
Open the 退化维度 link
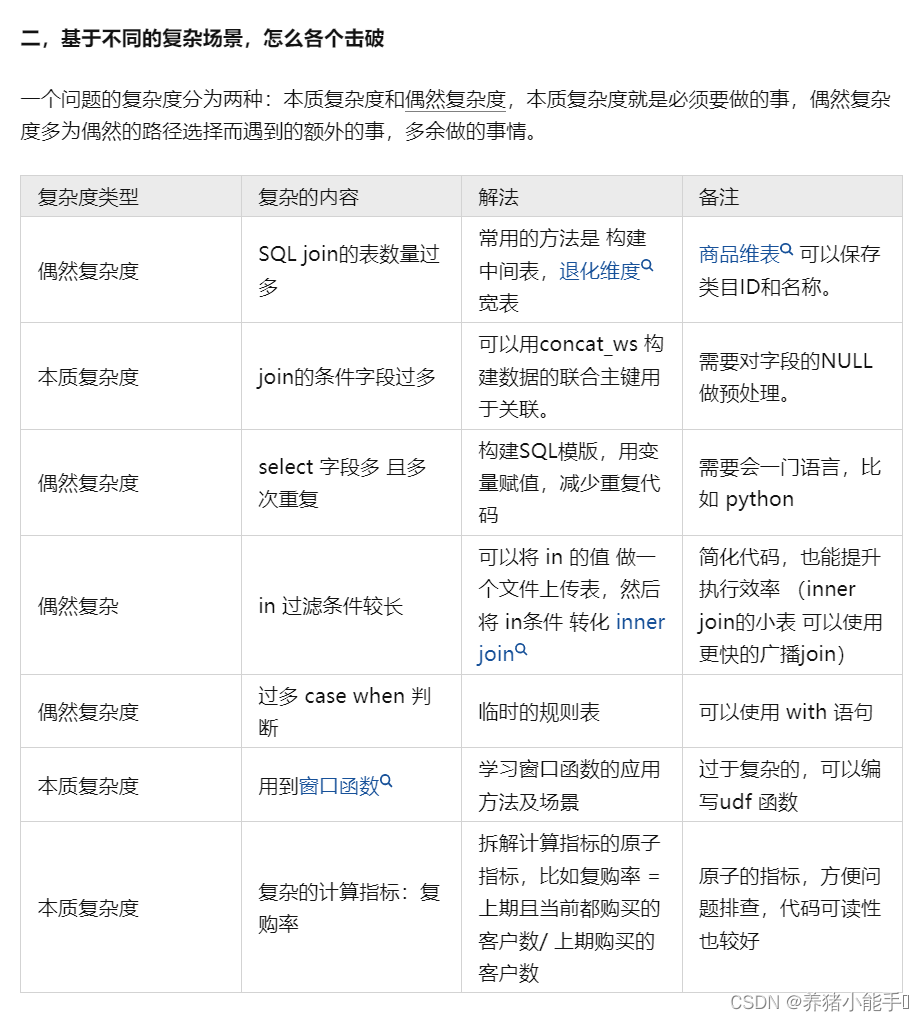[x=599, y=271]
